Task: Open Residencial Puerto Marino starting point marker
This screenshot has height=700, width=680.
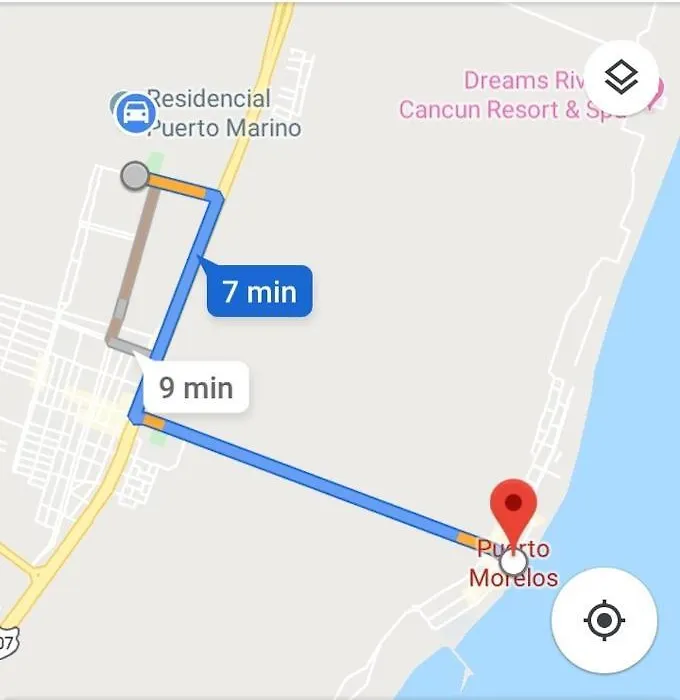Action: pyautogui.click(x=132, y=112)
